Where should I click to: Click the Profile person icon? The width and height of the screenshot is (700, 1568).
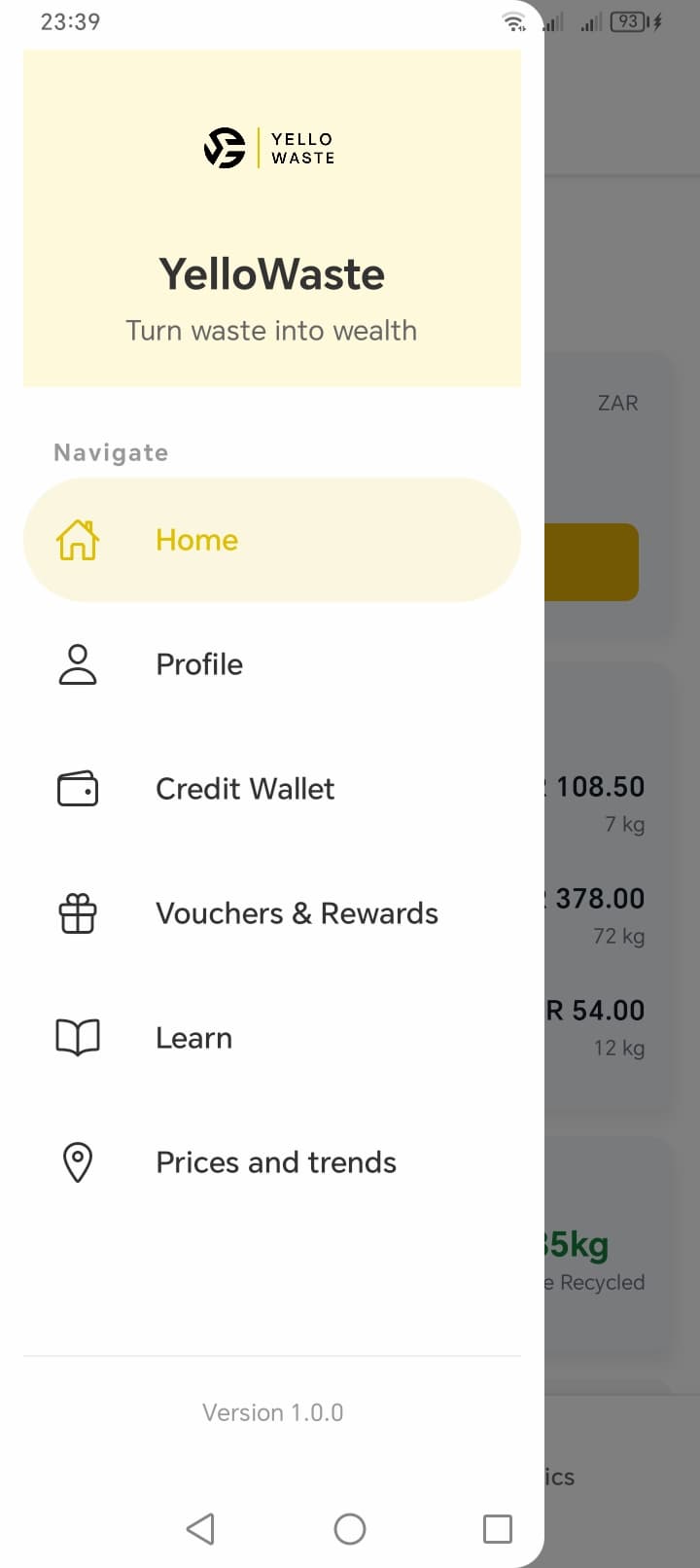click(x=78, y=664)
